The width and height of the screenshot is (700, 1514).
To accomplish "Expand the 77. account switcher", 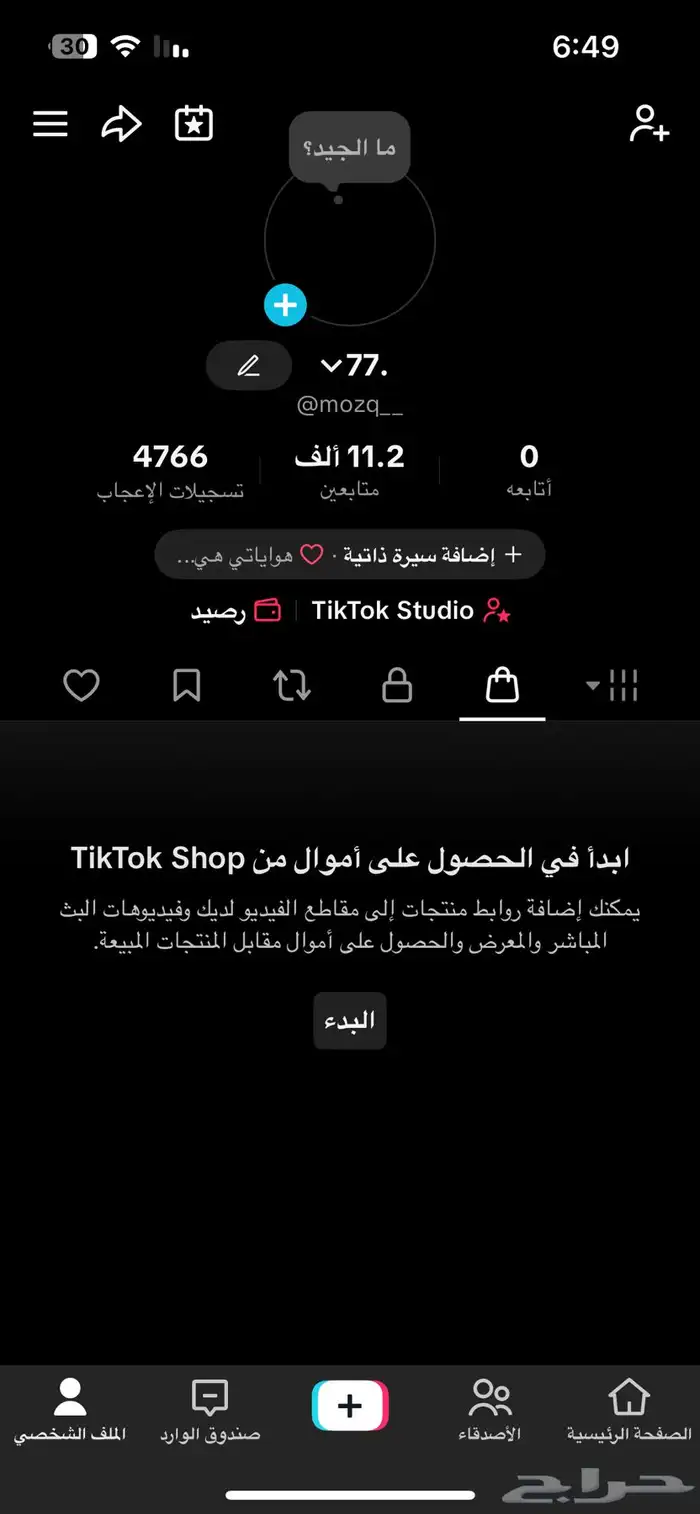I will point(354,366).
